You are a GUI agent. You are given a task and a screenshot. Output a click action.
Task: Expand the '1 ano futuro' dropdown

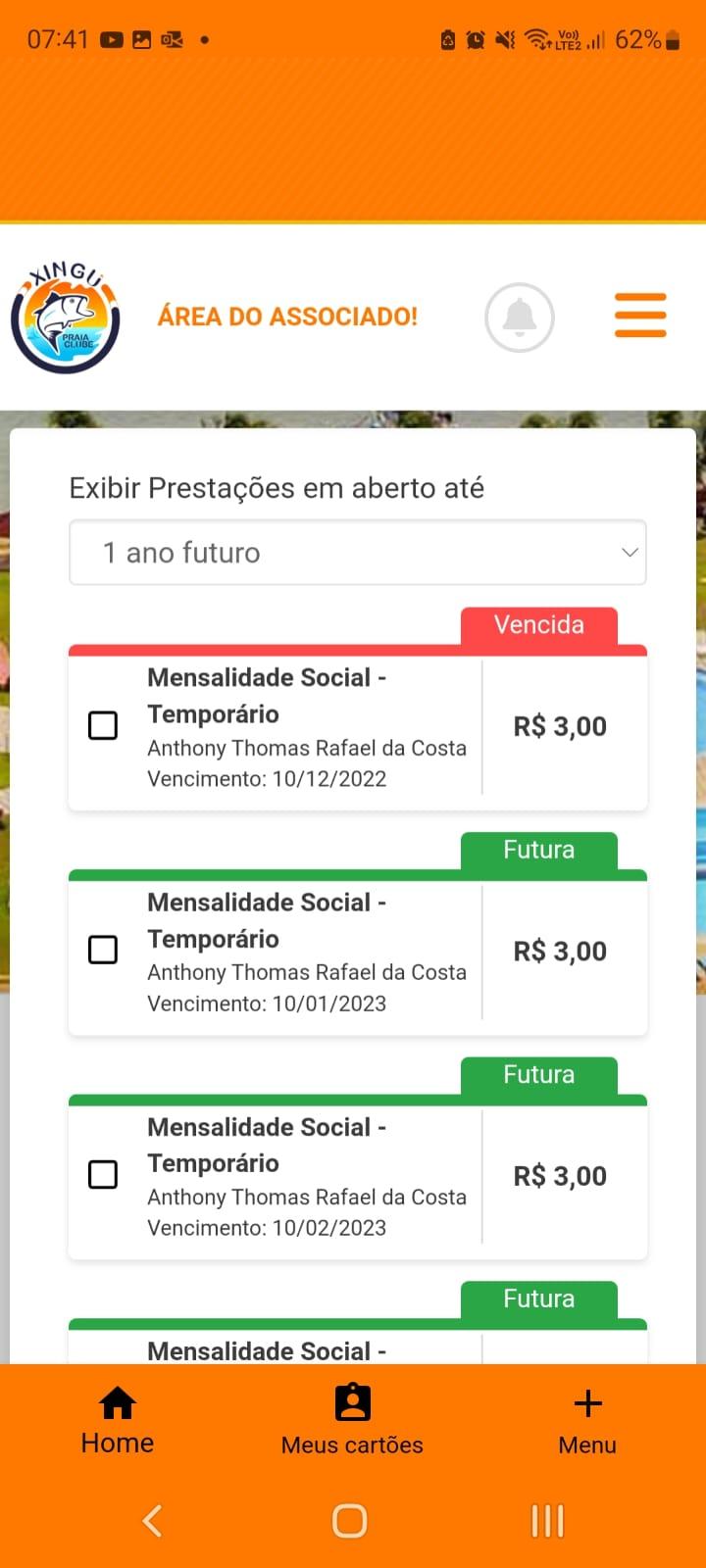tap(358, 553)
